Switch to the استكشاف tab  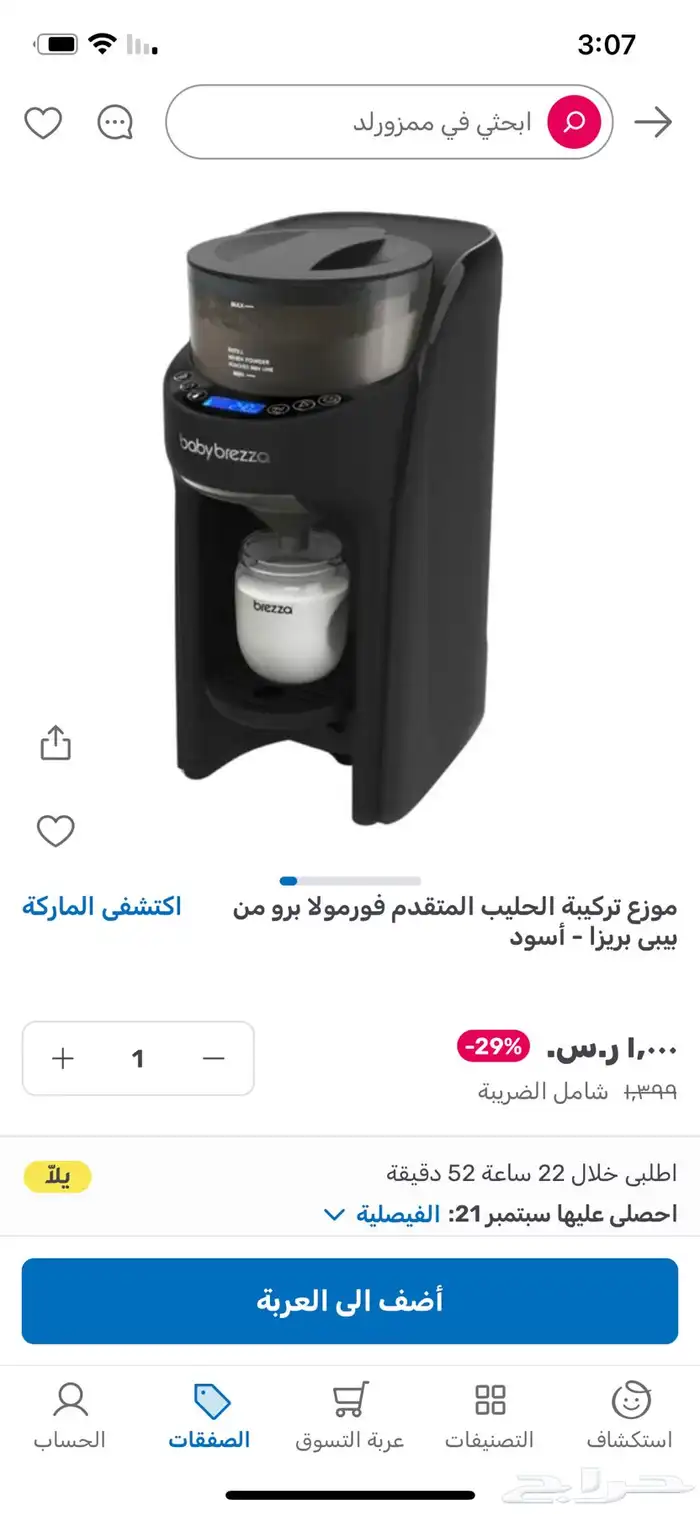click(x=629, y=1416)
